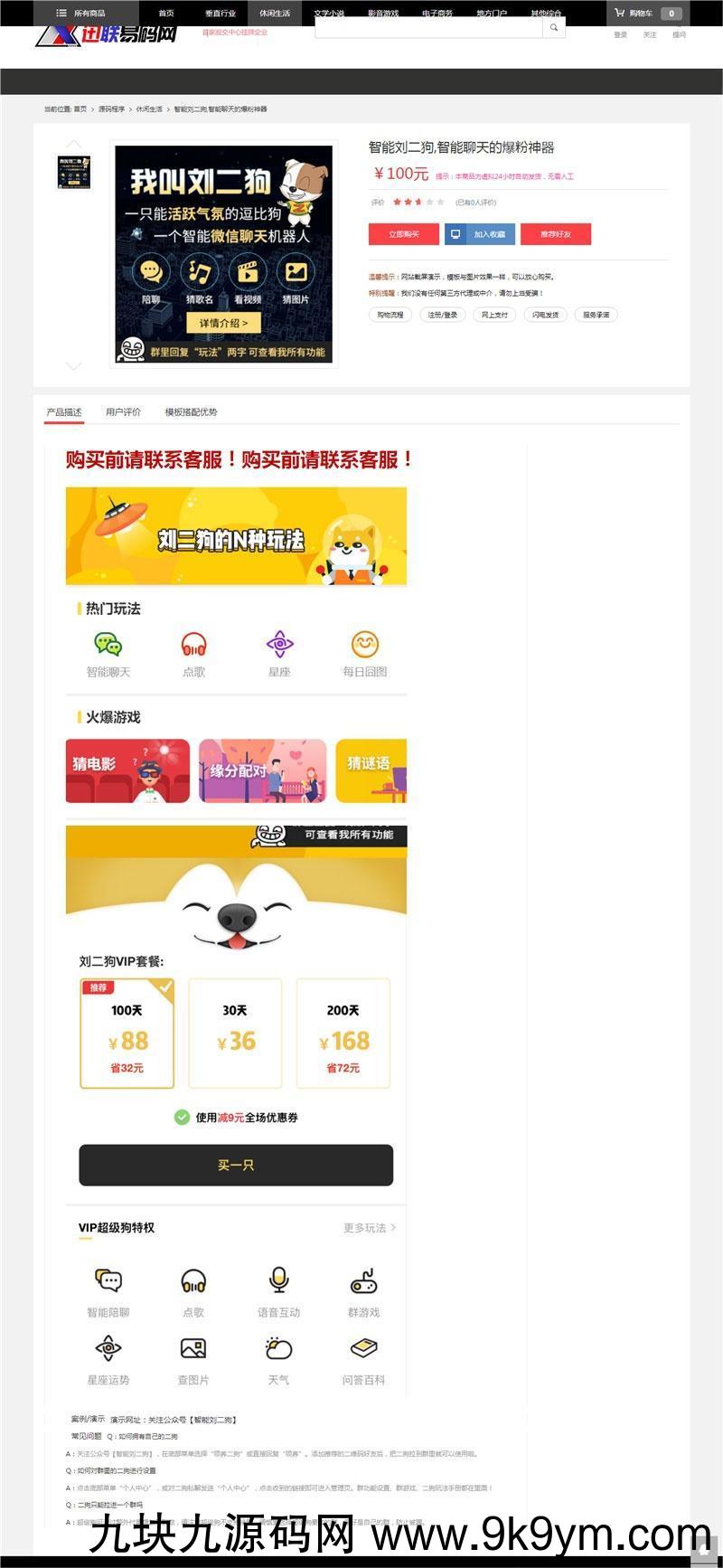
Task: Switch to the 影音游戏 category
Action: point(383,14)
